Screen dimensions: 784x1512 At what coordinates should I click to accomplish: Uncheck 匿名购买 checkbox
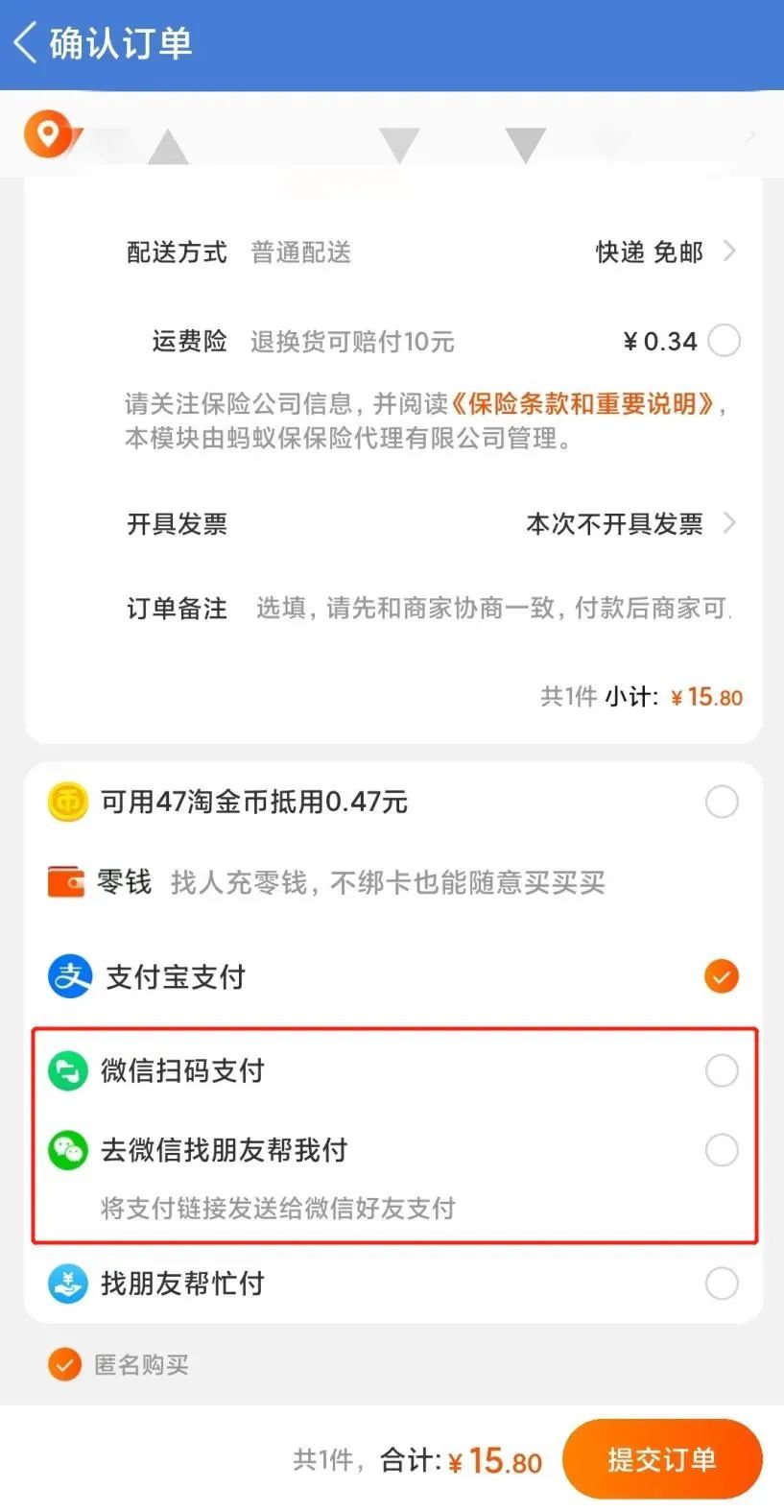[64, 1364]
